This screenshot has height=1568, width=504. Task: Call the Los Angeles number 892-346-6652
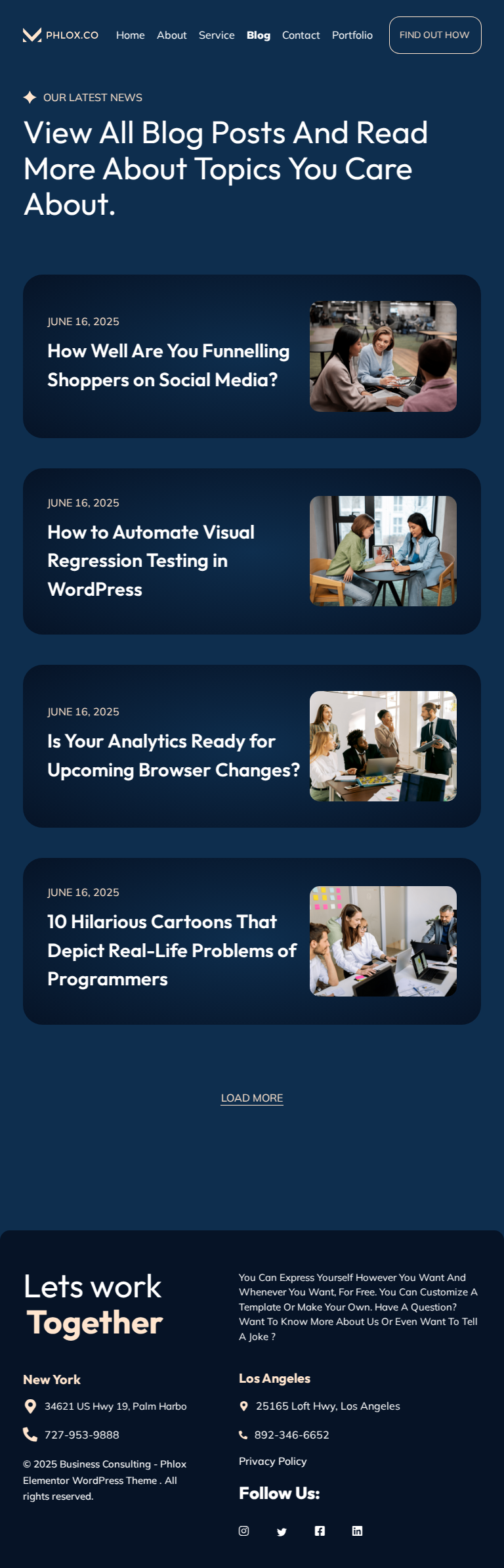click(x=291, y=1435)
